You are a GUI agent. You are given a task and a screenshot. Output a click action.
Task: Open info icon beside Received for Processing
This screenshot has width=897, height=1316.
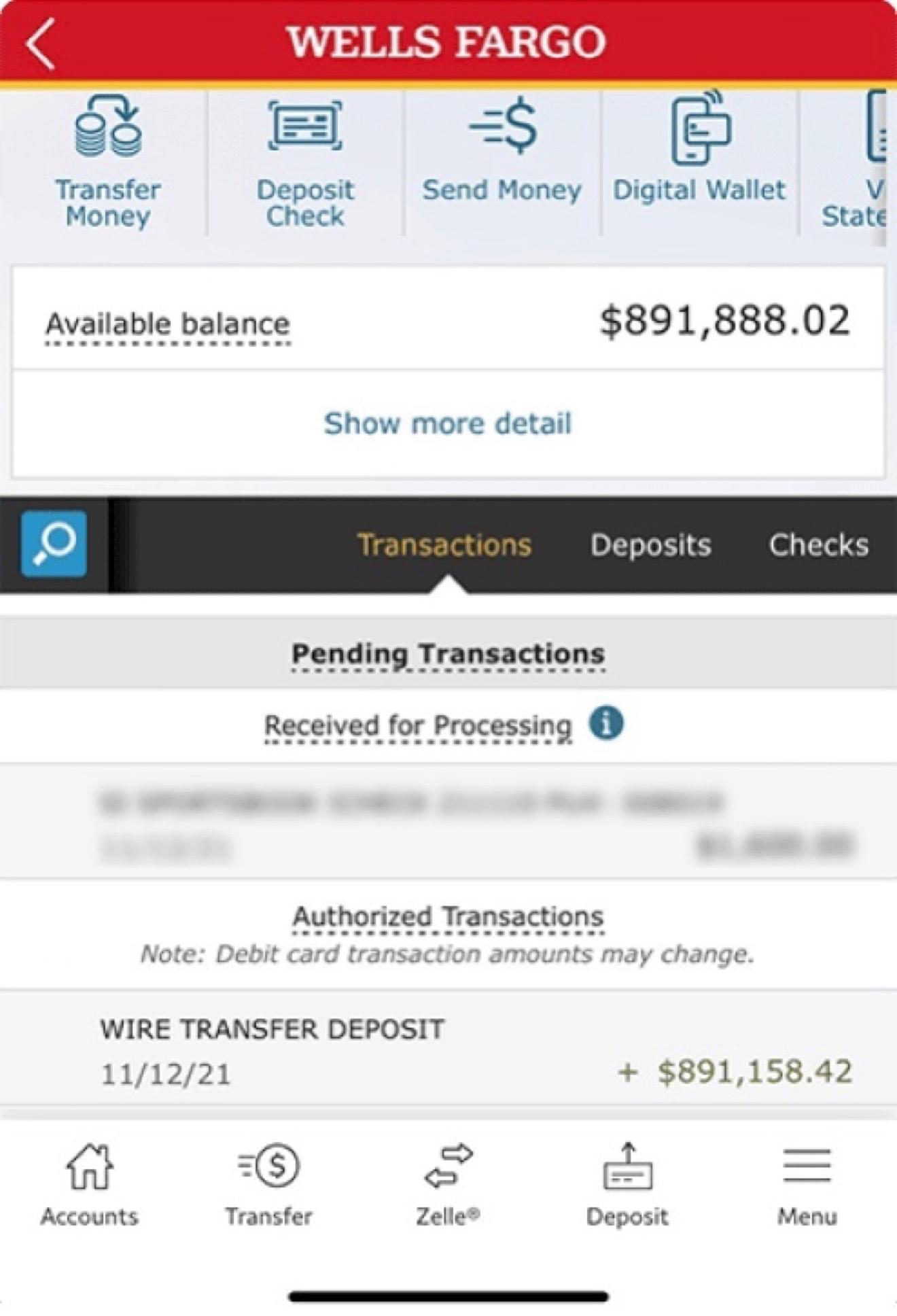click(606, 723)
